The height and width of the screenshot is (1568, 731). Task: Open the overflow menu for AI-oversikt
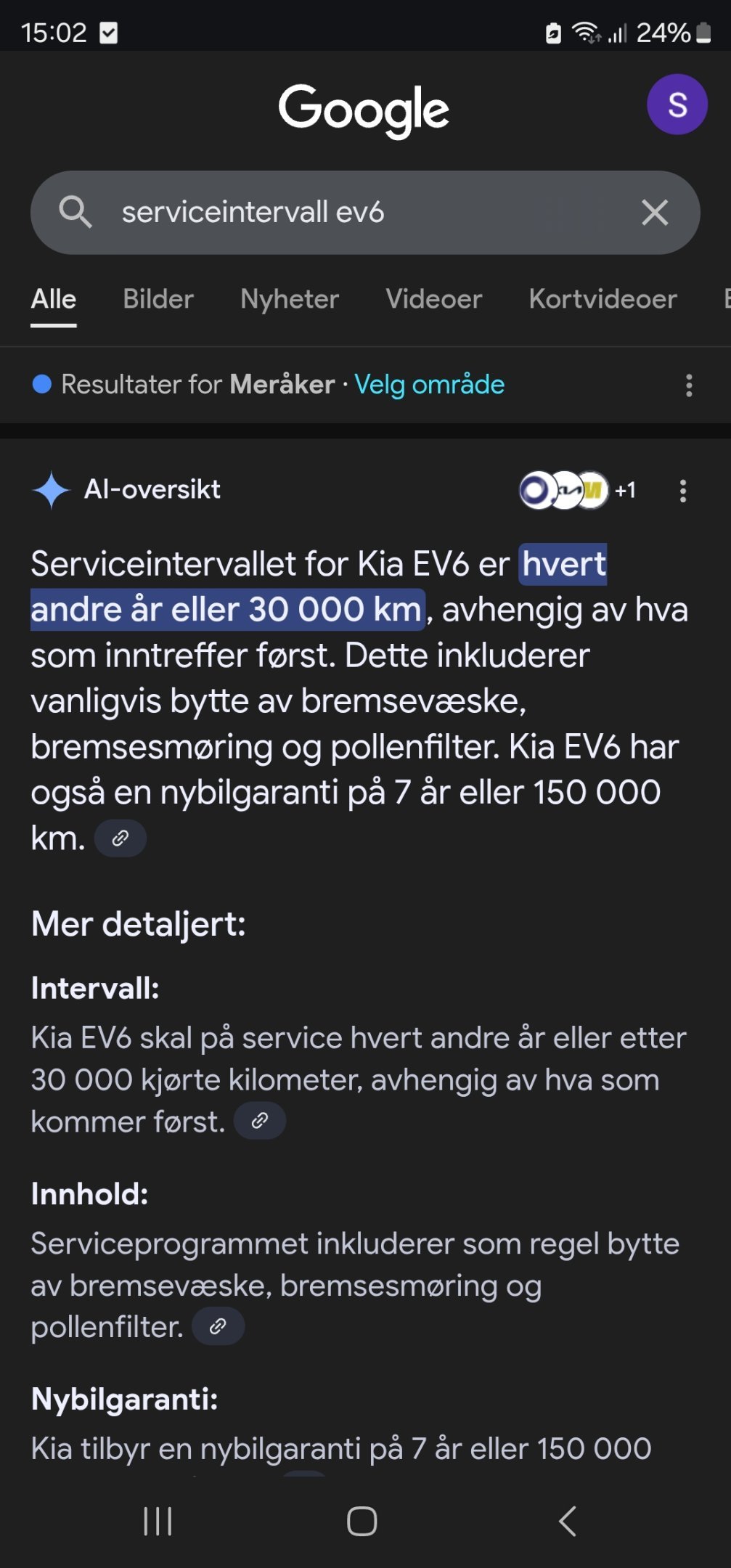(682, 491)
